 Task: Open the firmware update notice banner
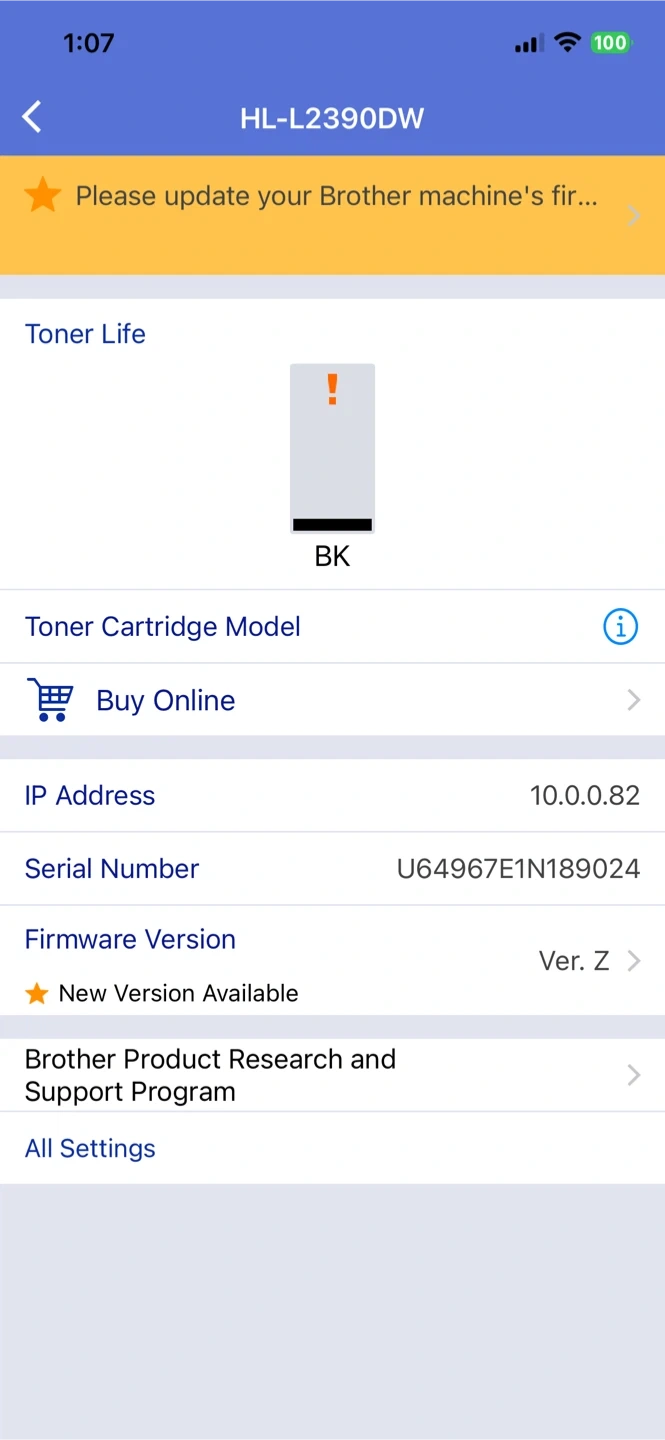[x=332, y=215]
